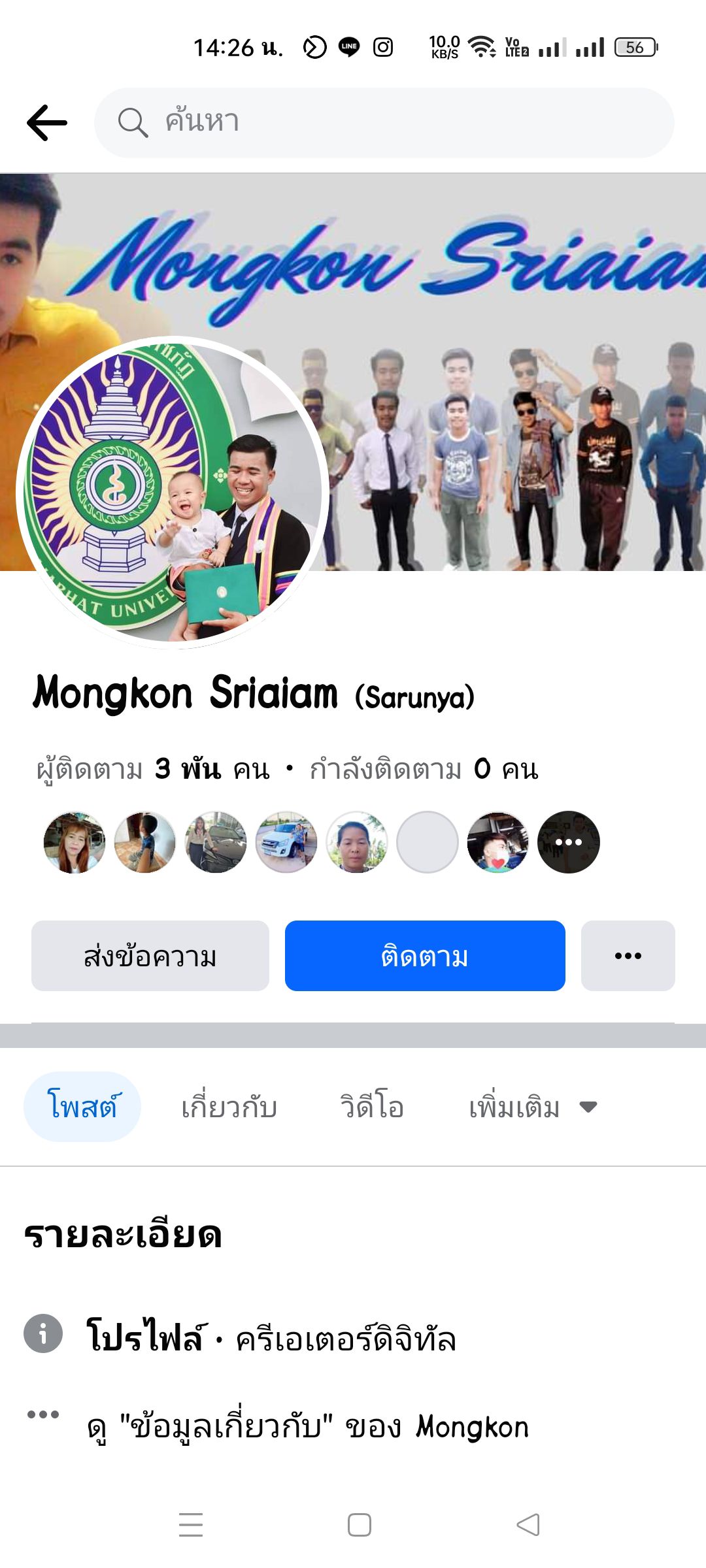
Task: Tap the system back navigation button
Action: (528, 1525)
